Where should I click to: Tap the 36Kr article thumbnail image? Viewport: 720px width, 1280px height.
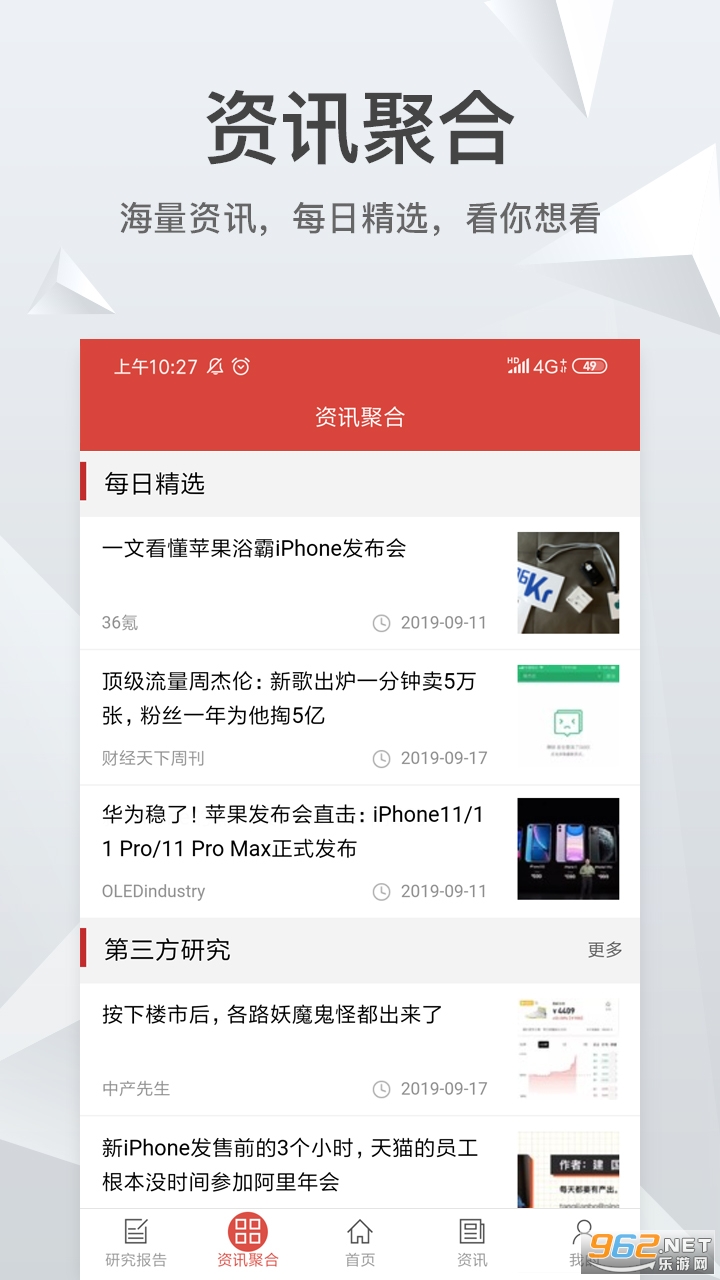568,584
